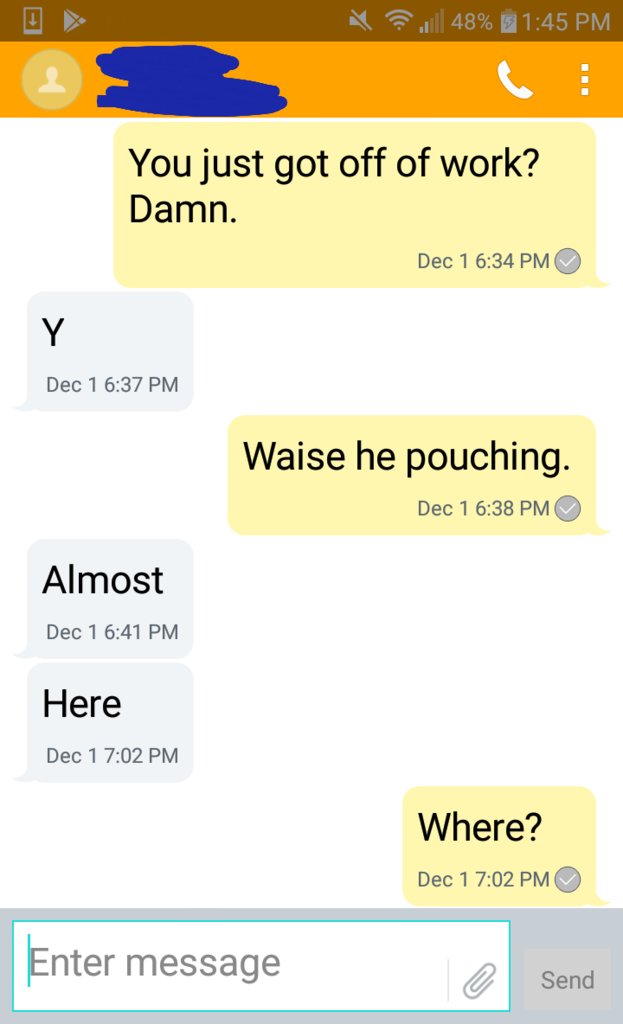This screenshot has height=1024, width=623.
Task: Tap the Send button
Action: [x=567, y=980]
